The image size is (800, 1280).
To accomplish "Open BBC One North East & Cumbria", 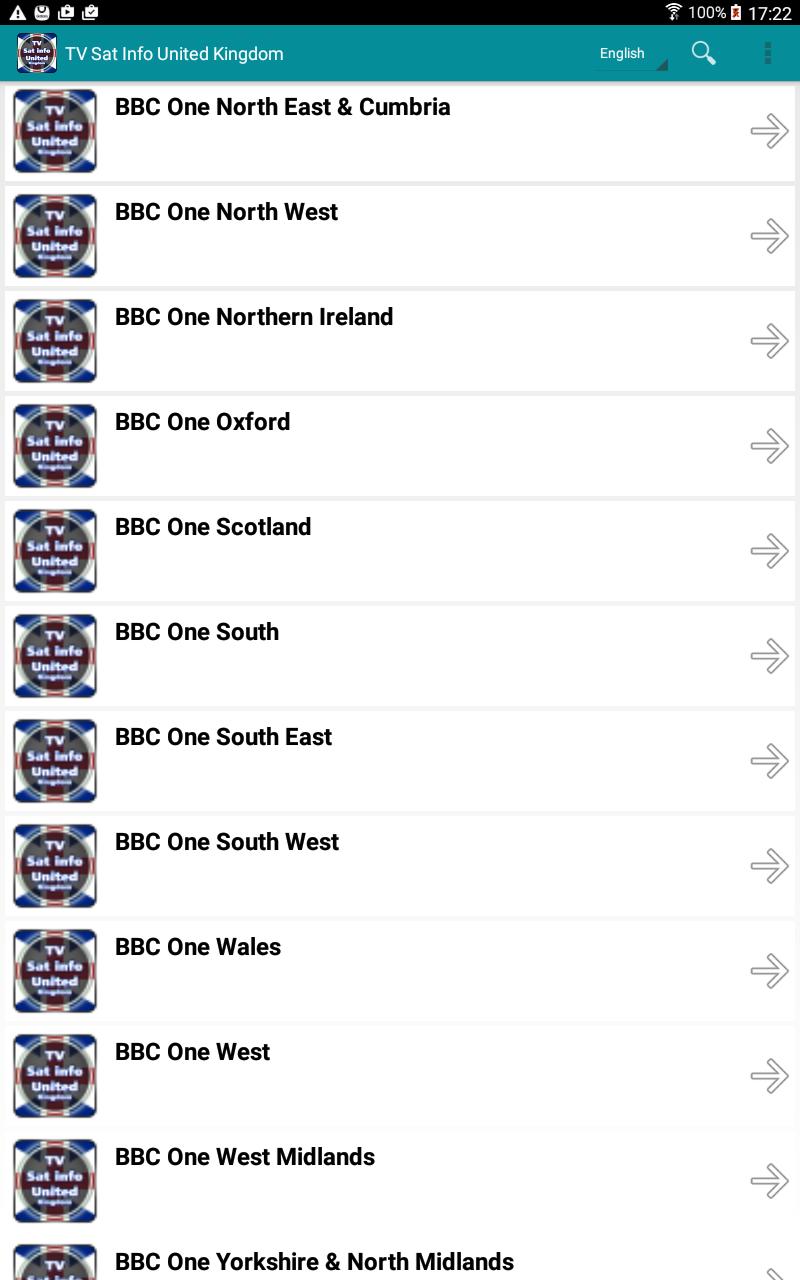I will pos(400,132).
